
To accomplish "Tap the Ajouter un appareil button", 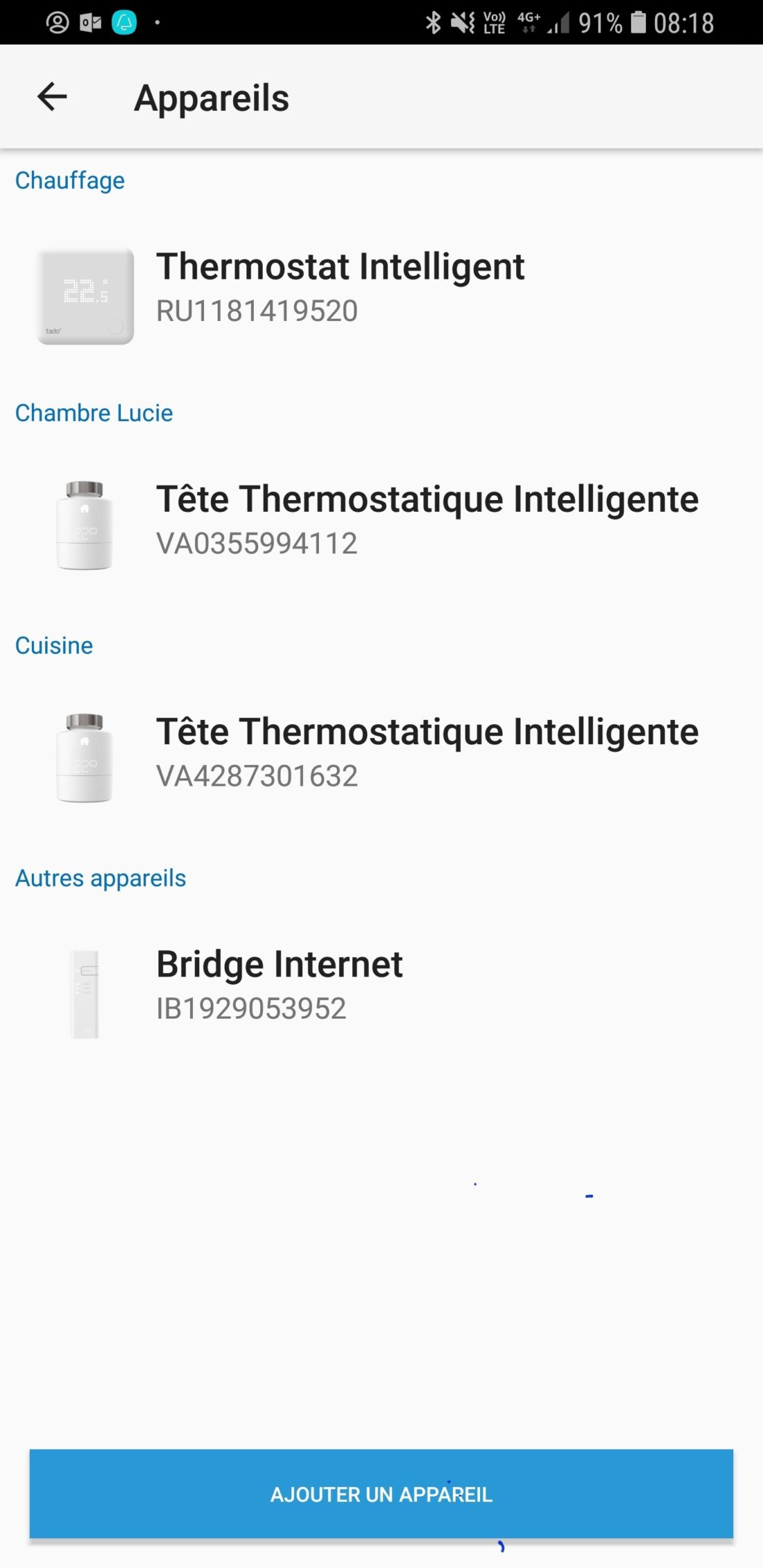I will (x=381, y=1493).
